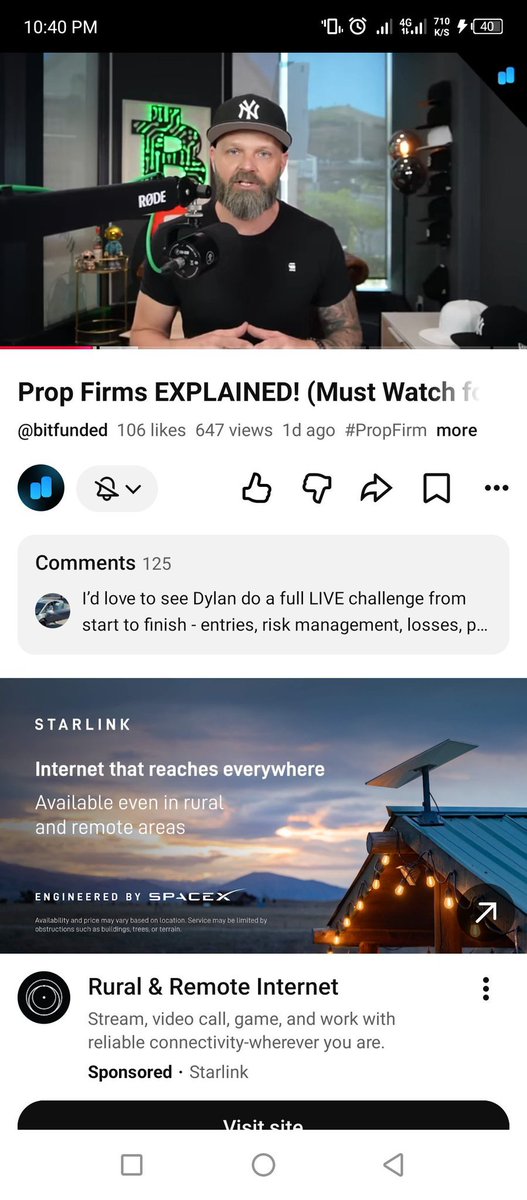Image resolution: width=527 pixels, height=1200 pixels.
Task: Like the Prop Firms video
Action: (x=257, y=488)
